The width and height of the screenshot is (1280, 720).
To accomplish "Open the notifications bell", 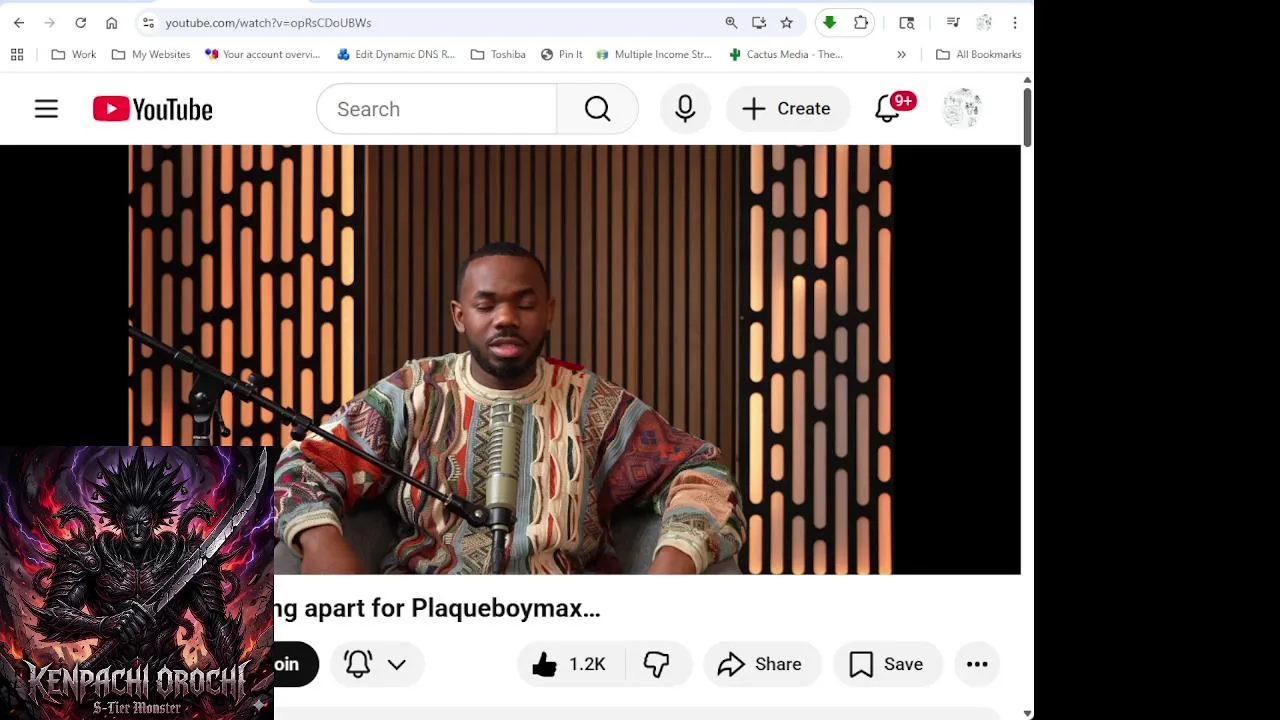I will tap(888, 109).
